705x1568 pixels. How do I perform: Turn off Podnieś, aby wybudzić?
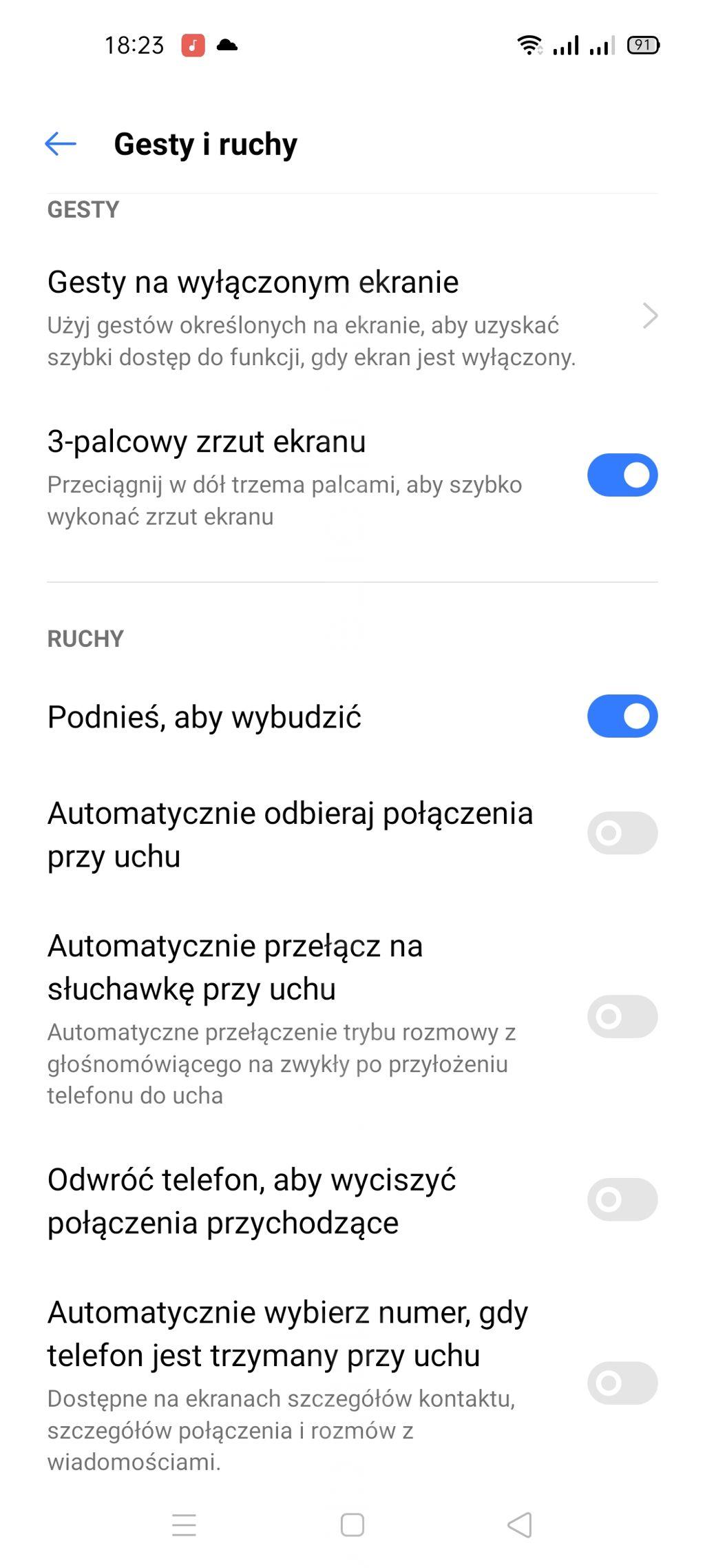pos(622,716)
